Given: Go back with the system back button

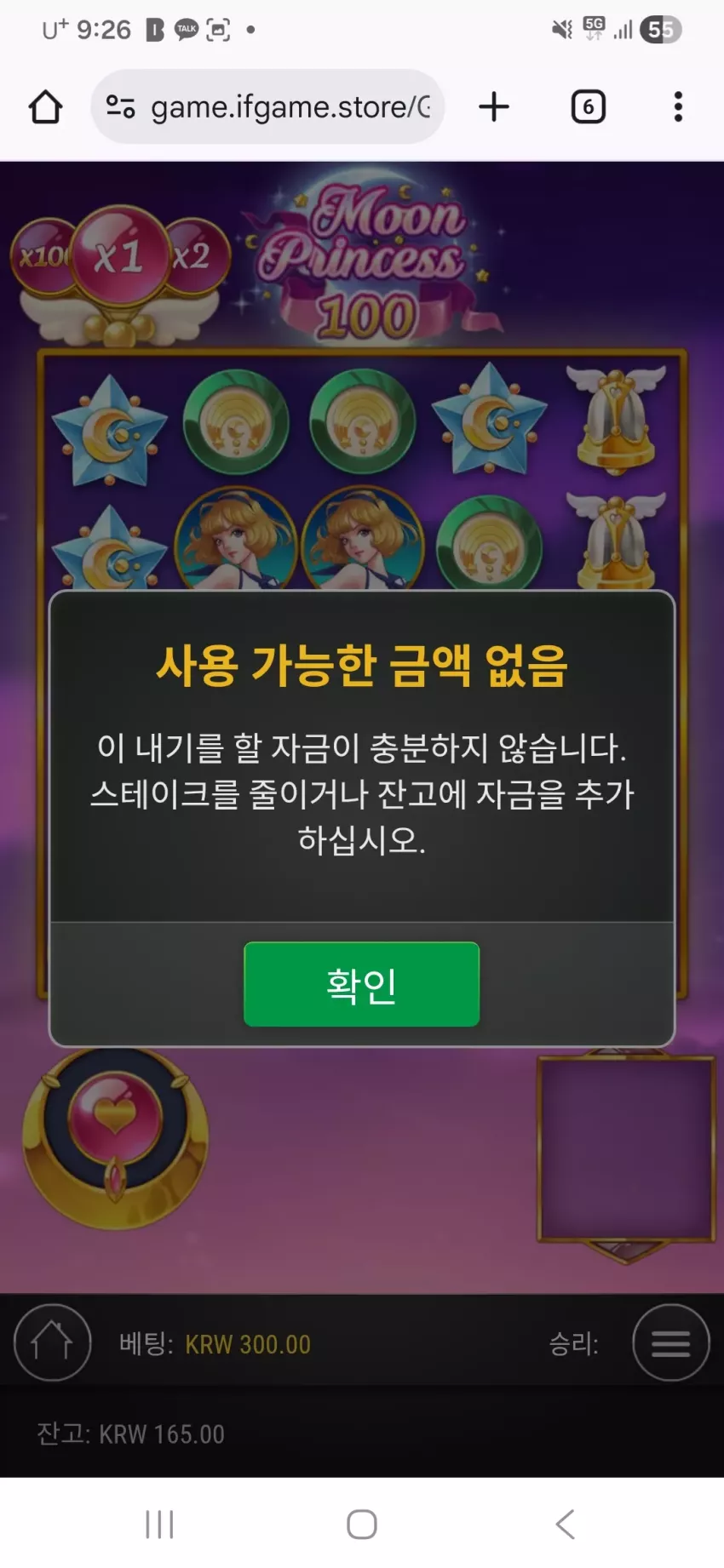Looking at the screenshot, I should [x=565, y=1524].
